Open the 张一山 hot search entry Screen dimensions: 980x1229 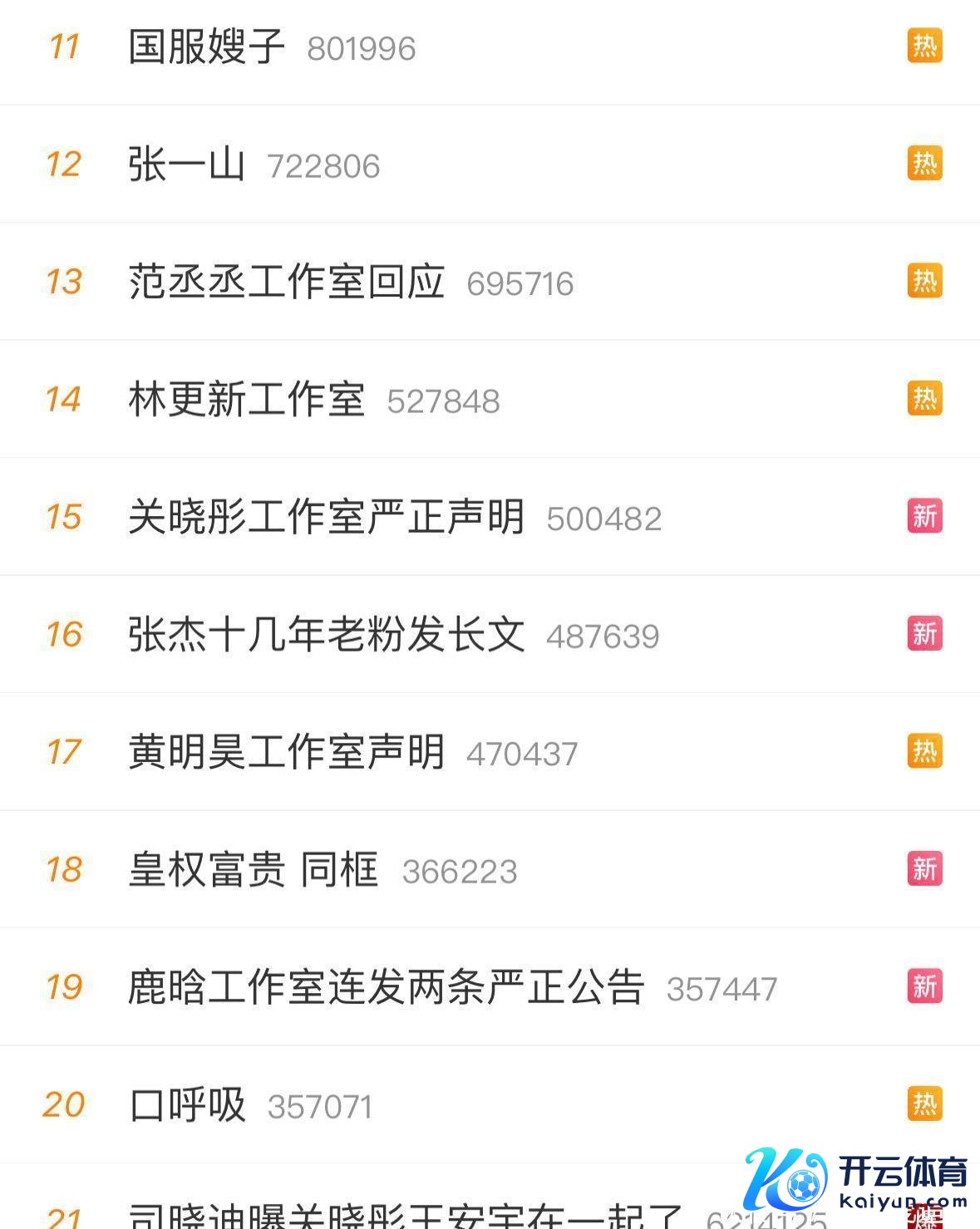187,165
